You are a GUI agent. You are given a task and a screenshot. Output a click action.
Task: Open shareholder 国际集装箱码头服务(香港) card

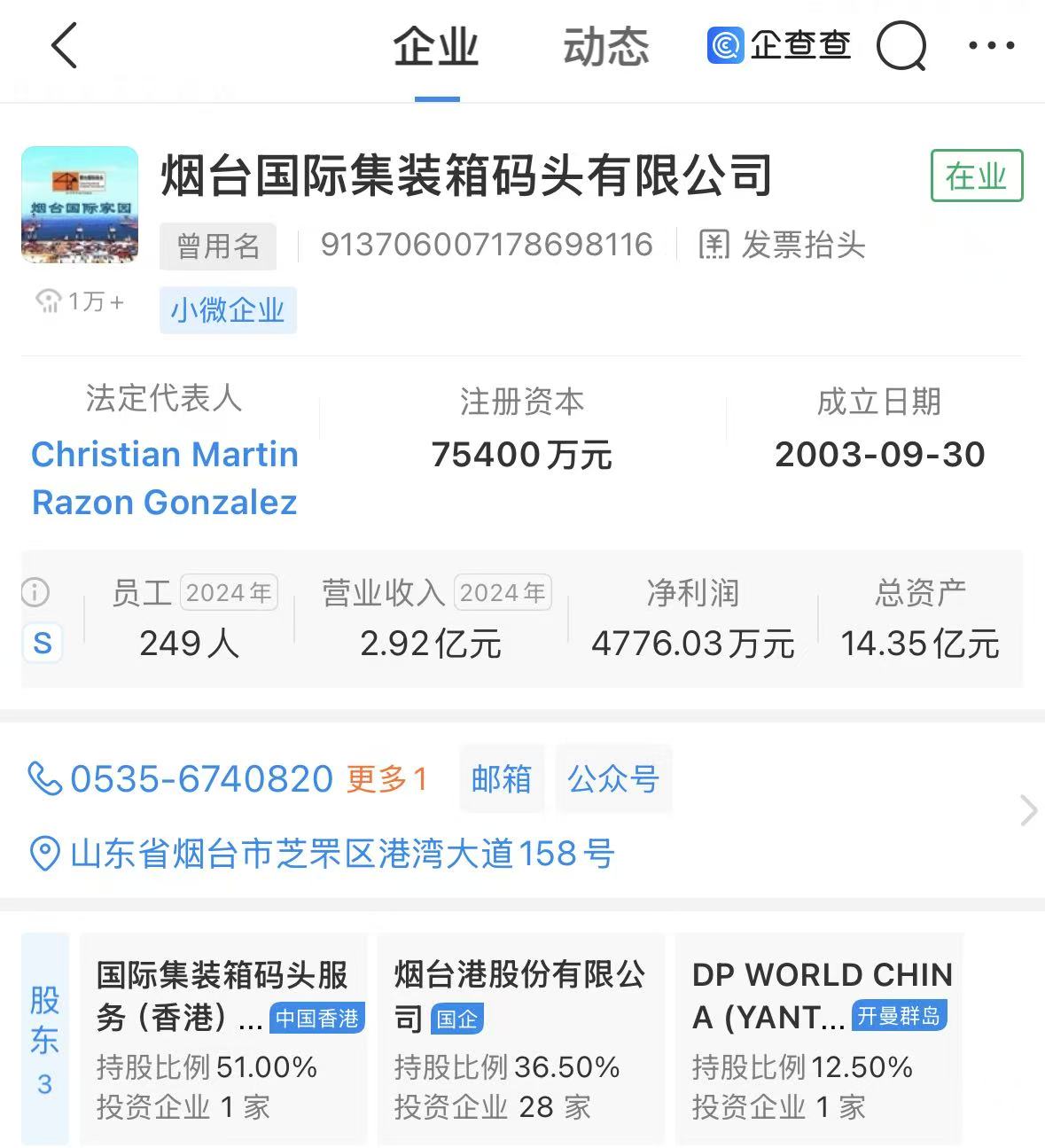[222, 1038]
